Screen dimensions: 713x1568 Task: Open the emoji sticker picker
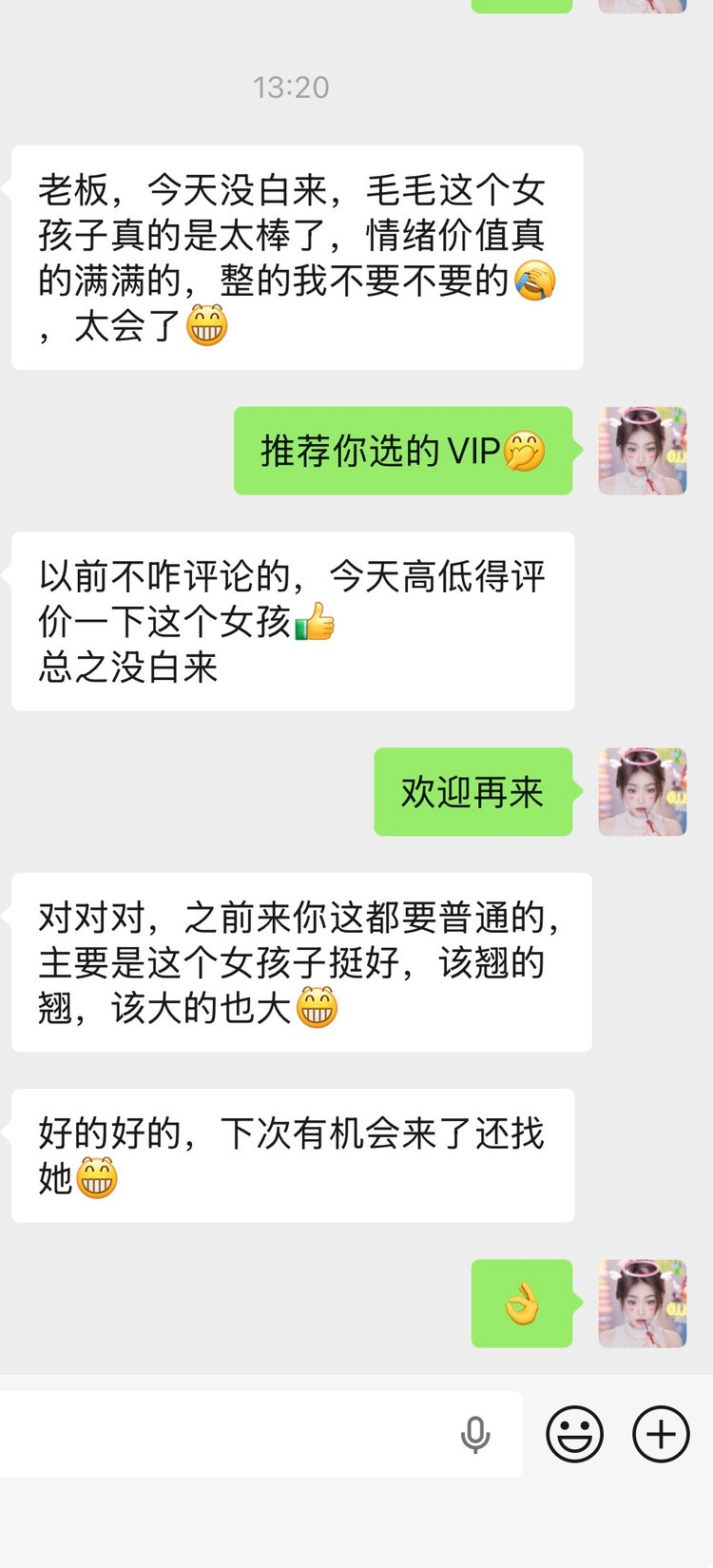click(x=574, y=1434)
